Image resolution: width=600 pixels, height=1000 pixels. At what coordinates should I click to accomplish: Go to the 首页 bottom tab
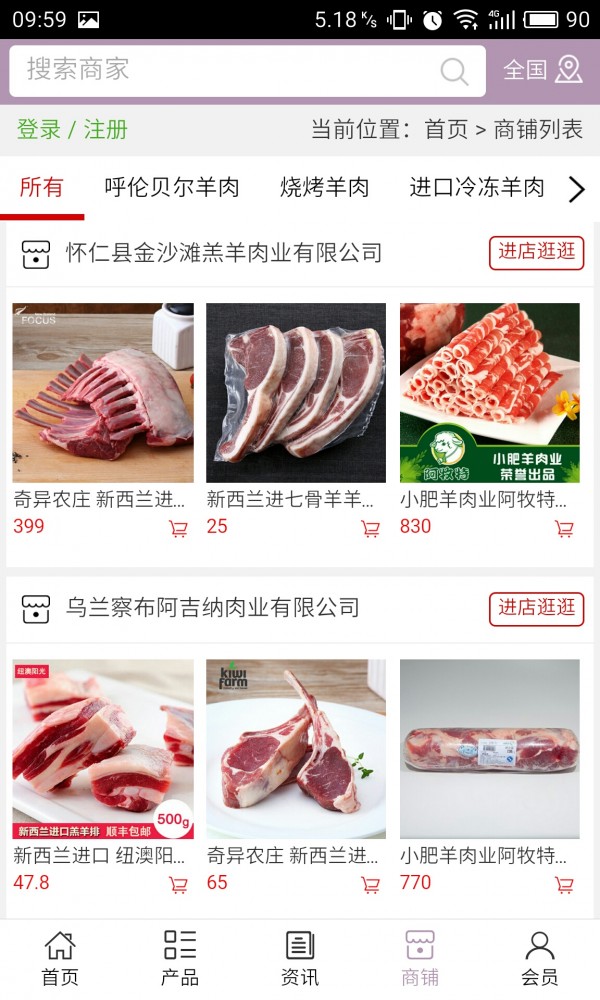(60, 958)
